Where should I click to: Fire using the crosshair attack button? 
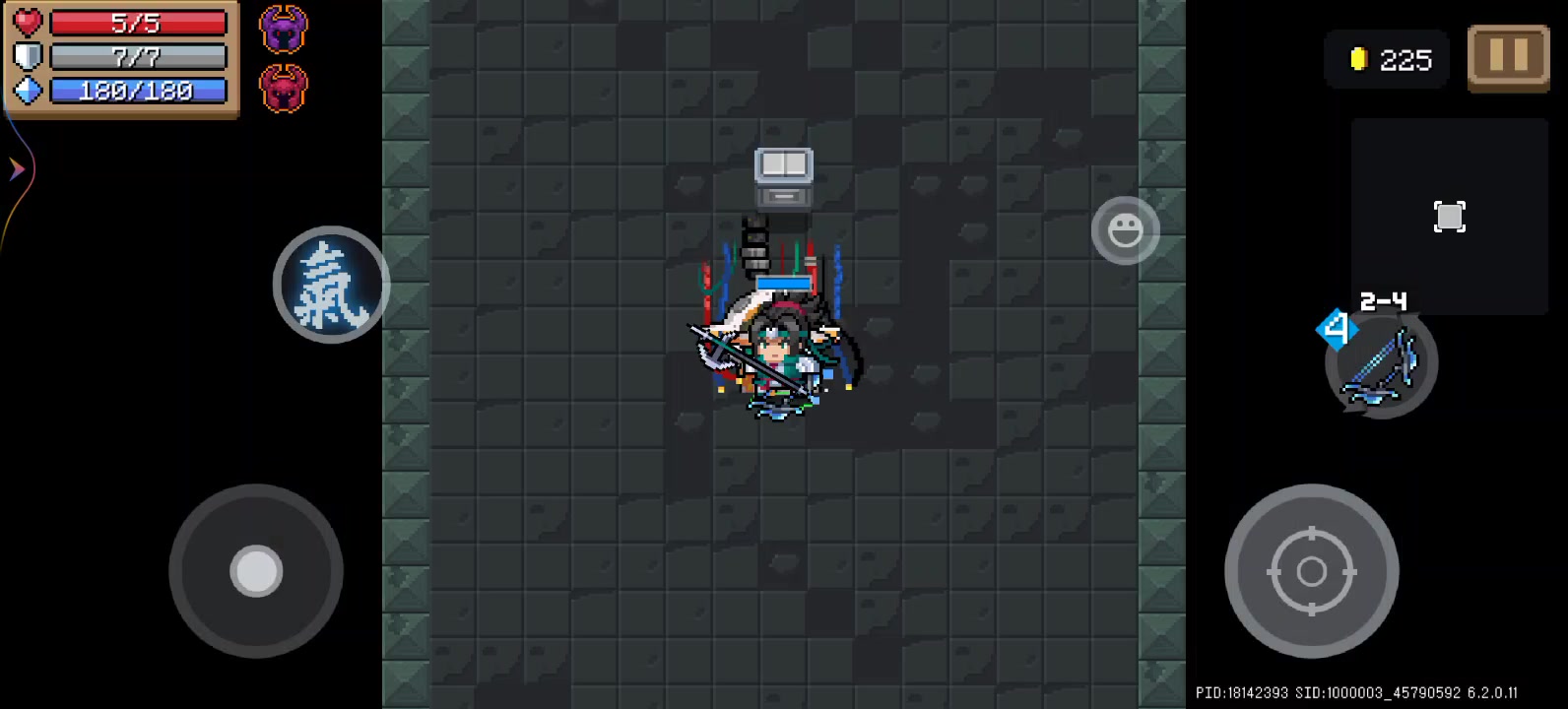tap(1311, 571)
